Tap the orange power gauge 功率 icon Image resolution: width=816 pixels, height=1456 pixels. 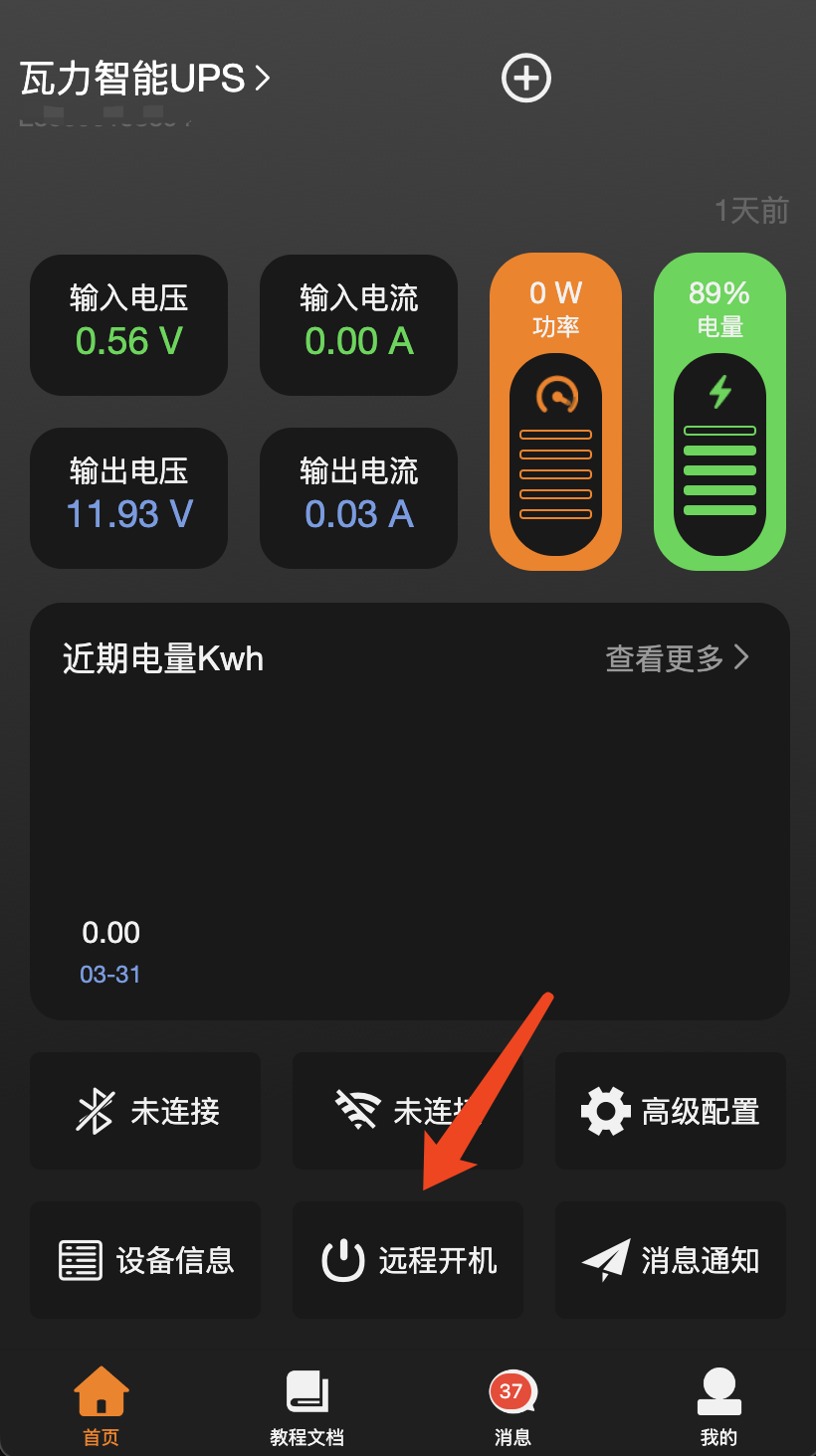click(555, 394)
